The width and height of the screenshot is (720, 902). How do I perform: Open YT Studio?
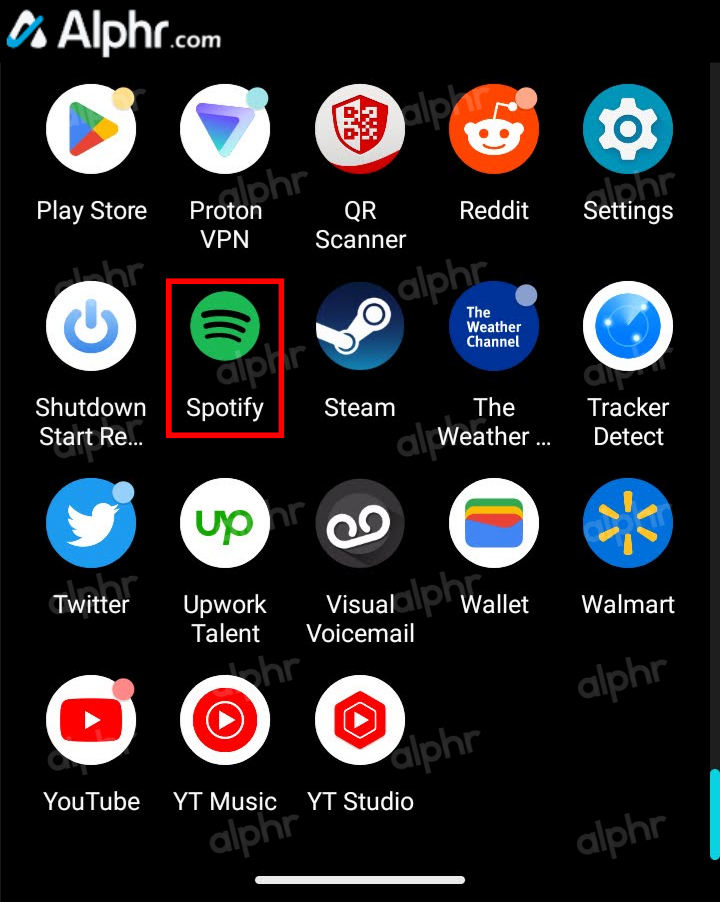pyautogui.click(x=360, y=721)
